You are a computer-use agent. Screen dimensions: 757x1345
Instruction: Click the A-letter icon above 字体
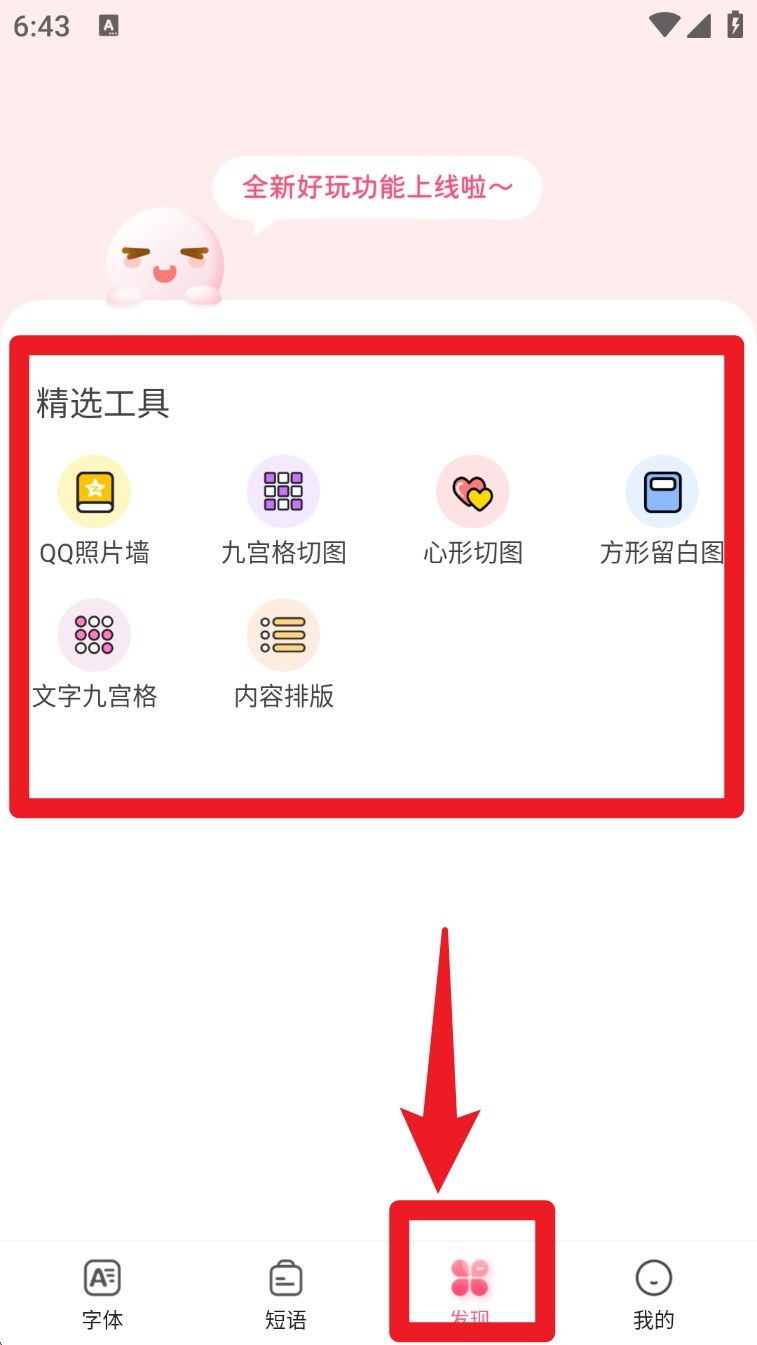(102, 1277)
